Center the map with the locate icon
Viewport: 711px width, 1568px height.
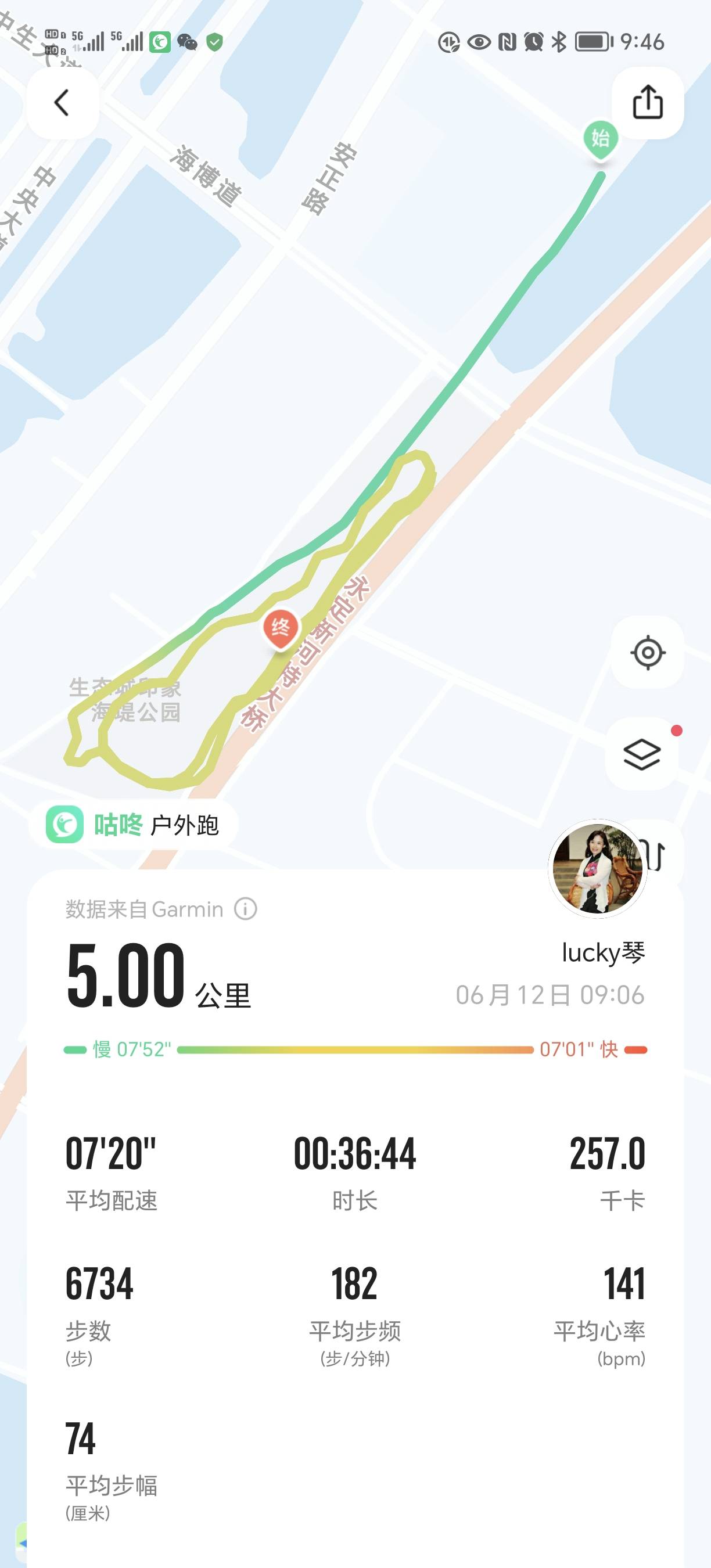(x=646, y=652)
